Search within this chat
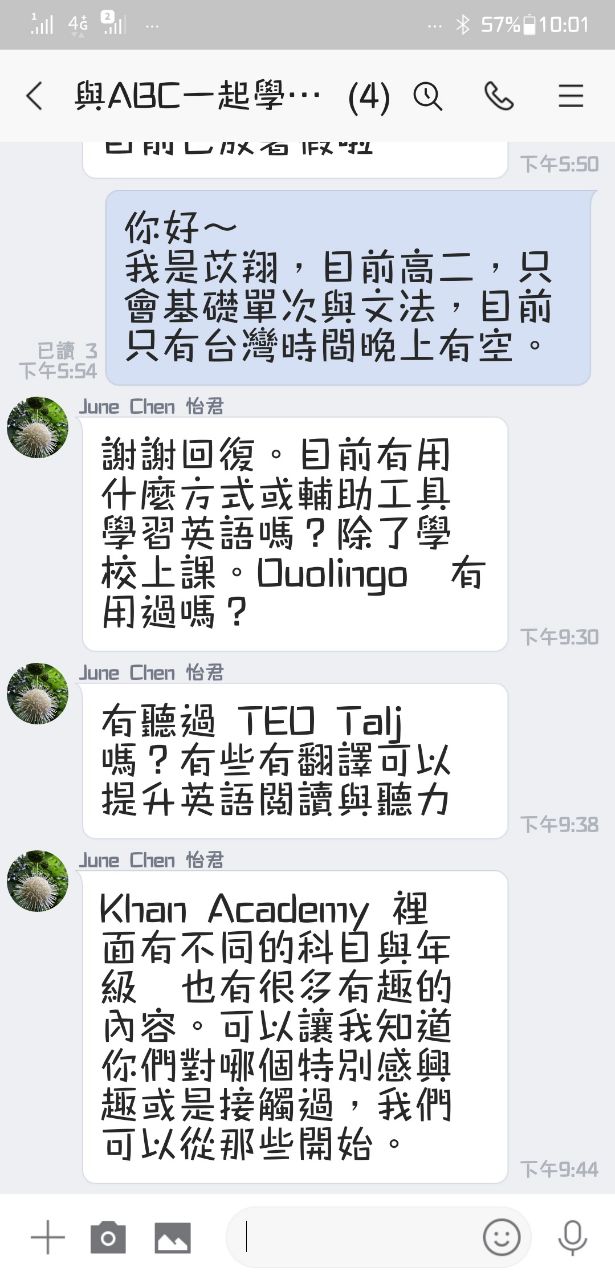This screenshot has height=1280, width=615. [428, 96]
